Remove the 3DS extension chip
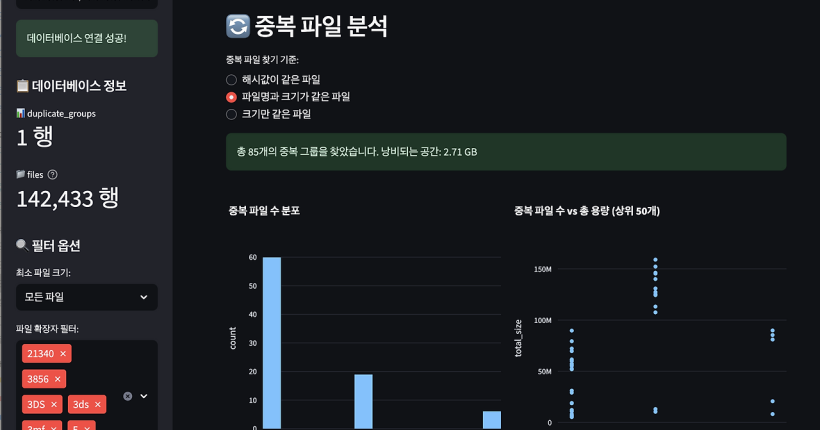Image resolution: width=820 pixels, height=430 pixels. coord(54,405)
